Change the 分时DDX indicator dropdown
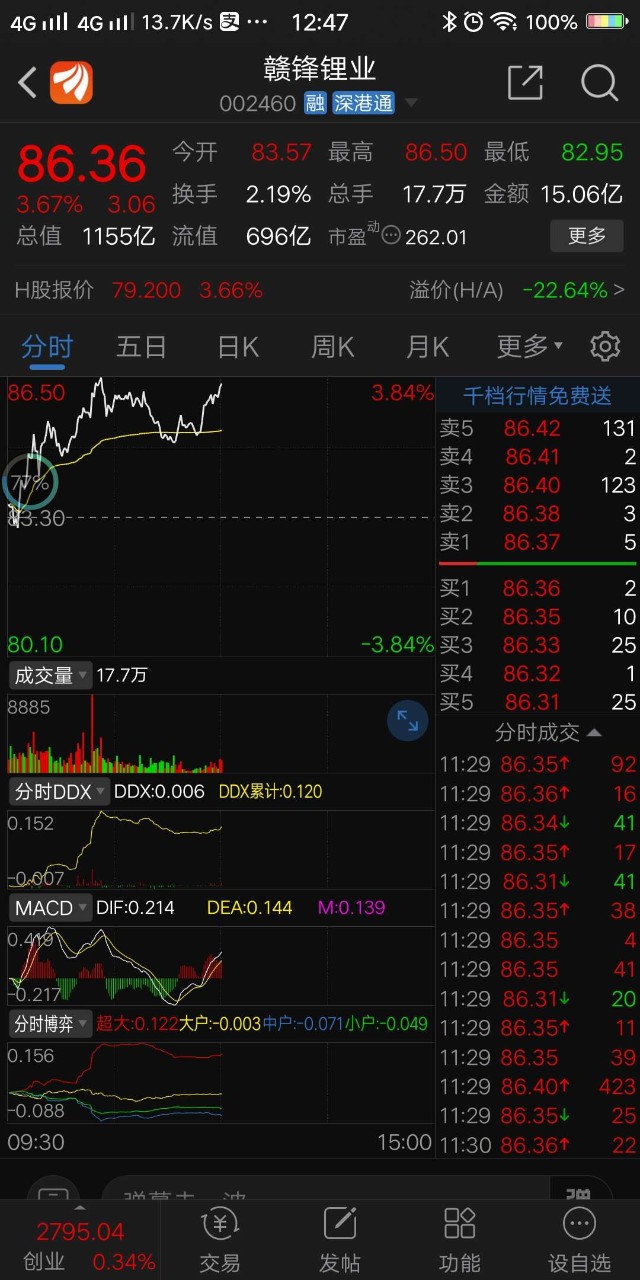This screenshot has width=640, height=1280. pyautogui.click(x=58, y=792)
